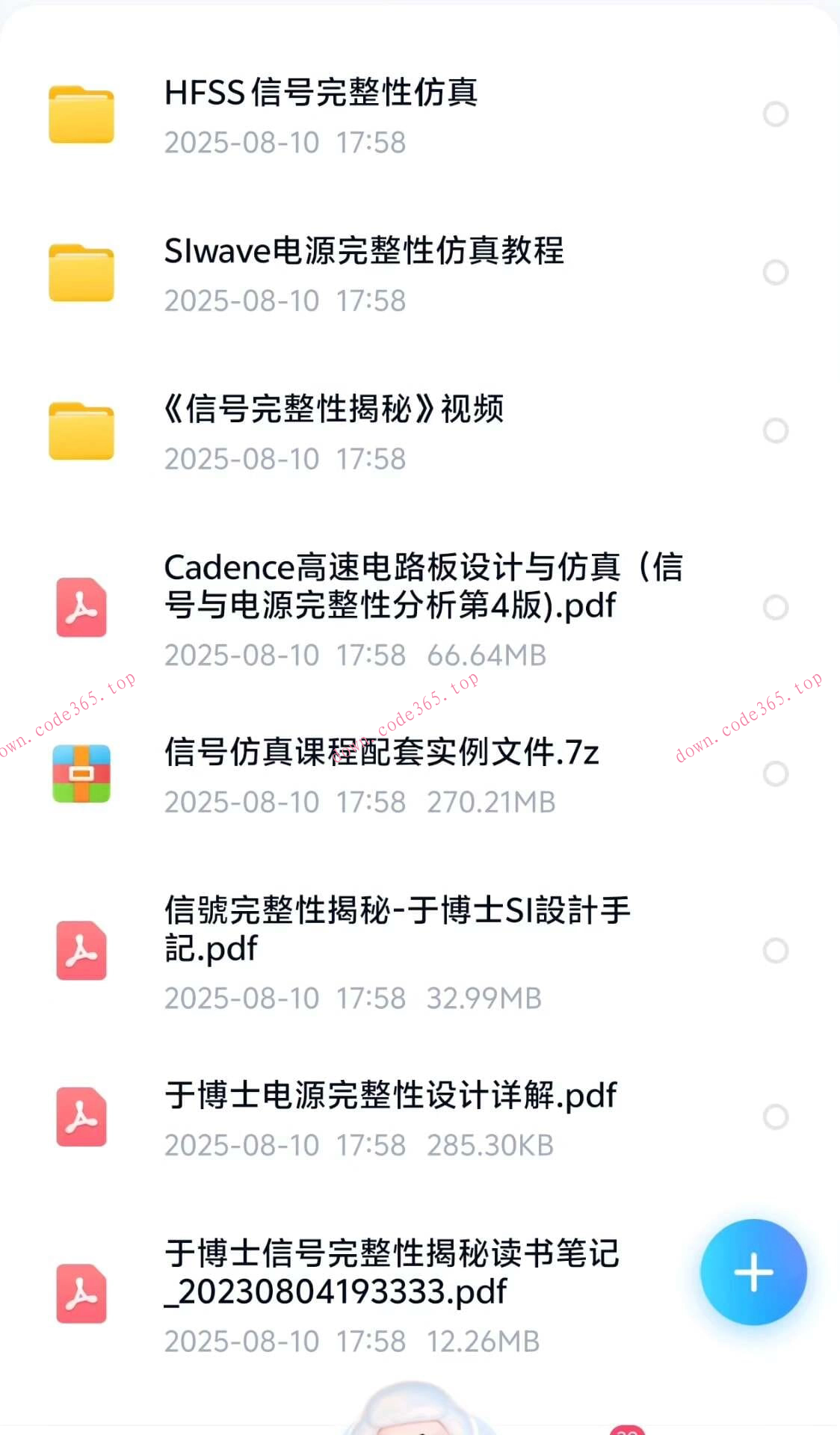840x1435 pixels.
Task: Tap the filename 信號完整性揭秘-于博士SI設計手記.pdf
Action: coord(398,931)
